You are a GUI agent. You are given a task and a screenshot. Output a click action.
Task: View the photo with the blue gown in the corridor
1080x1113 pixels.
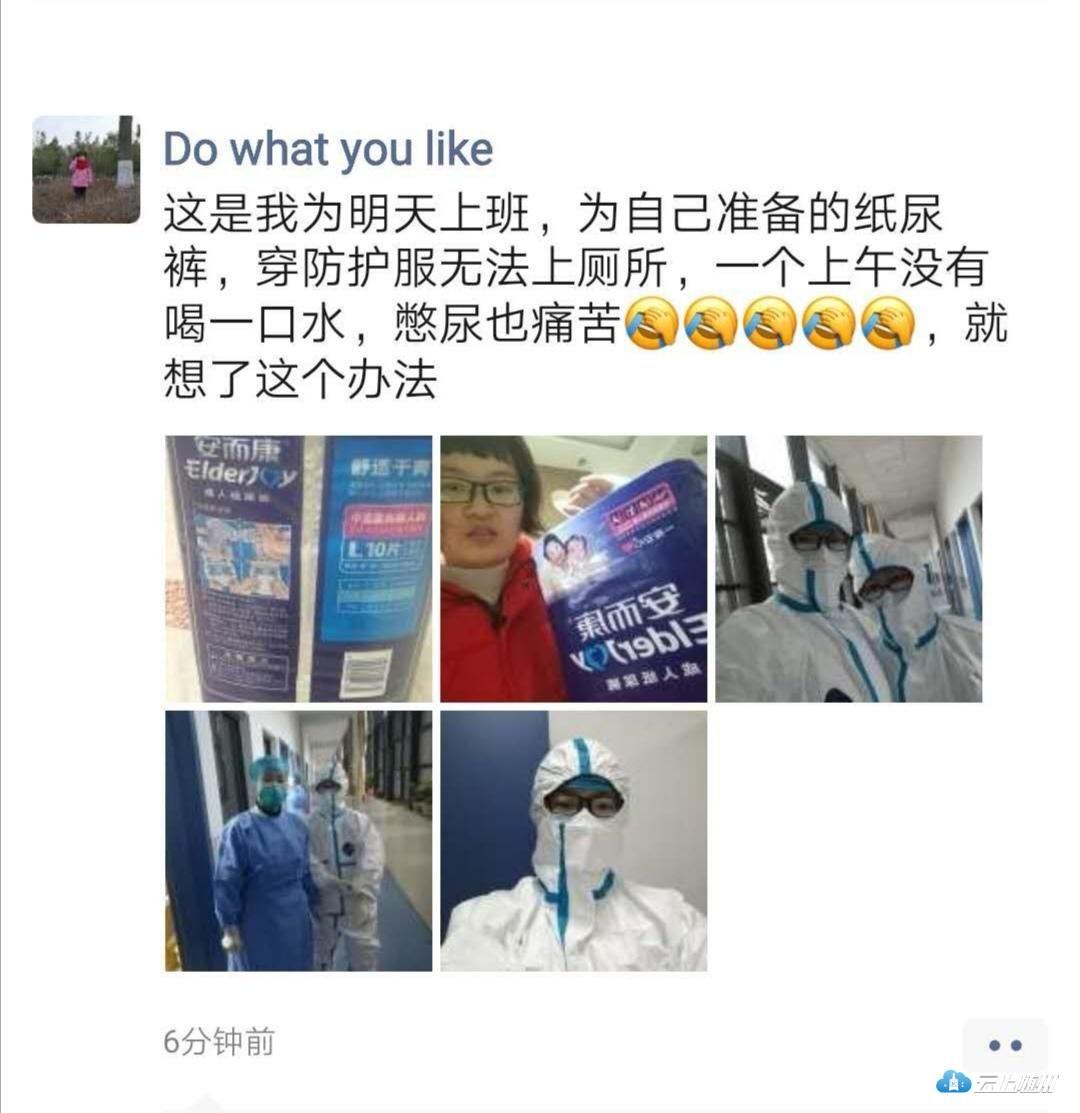pyautogui.click(x=298, y=840)
